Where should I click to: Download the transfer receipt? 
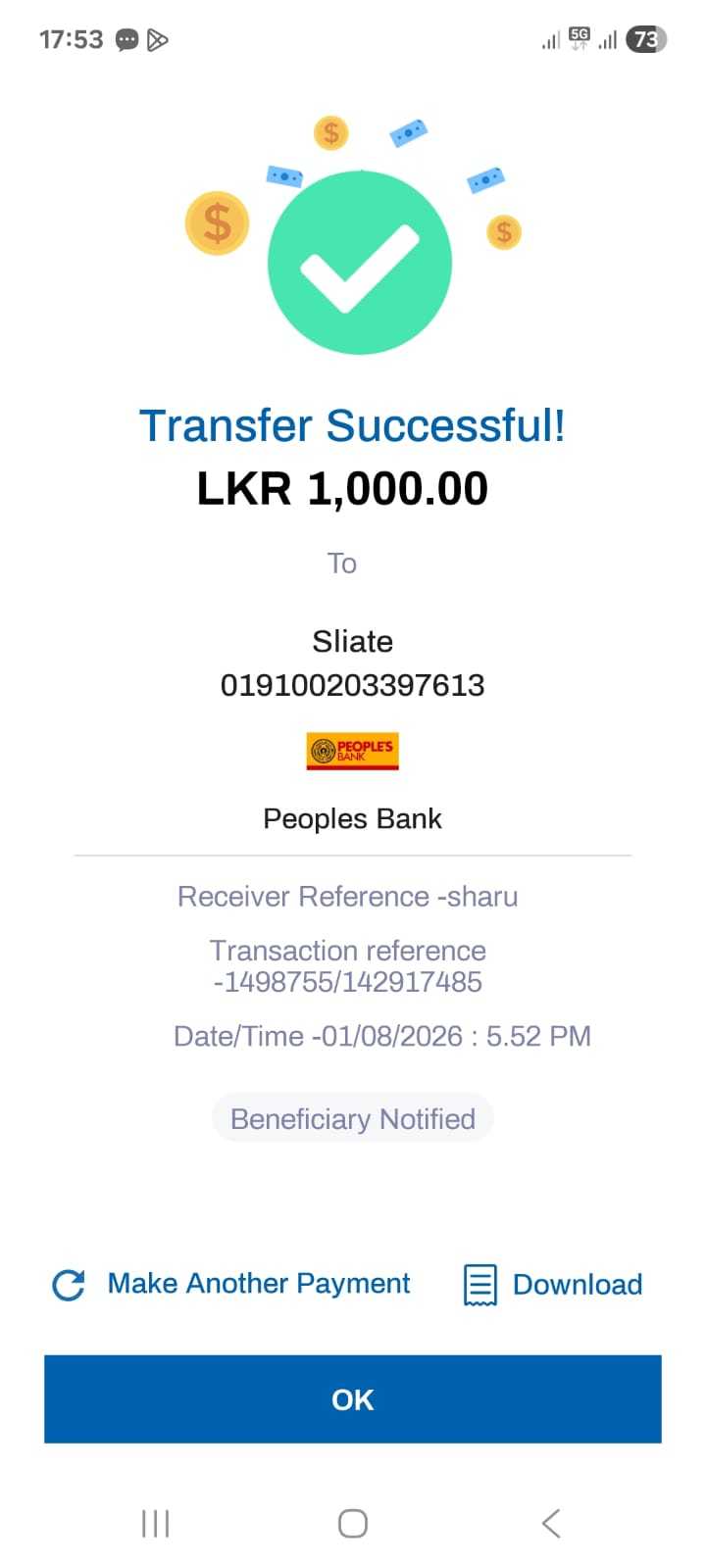(x=553, y=1285)
